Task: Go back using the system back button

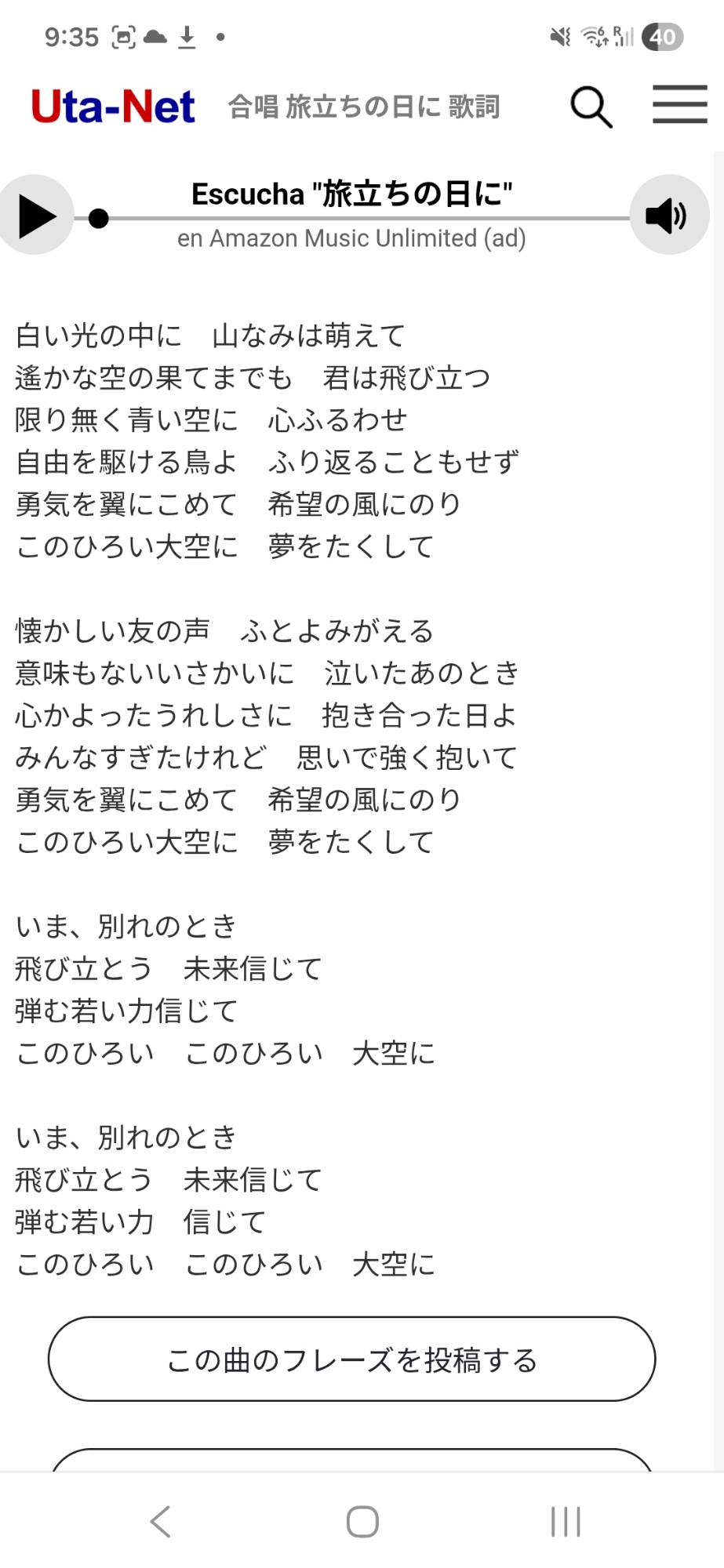Action: [160, 1522]
